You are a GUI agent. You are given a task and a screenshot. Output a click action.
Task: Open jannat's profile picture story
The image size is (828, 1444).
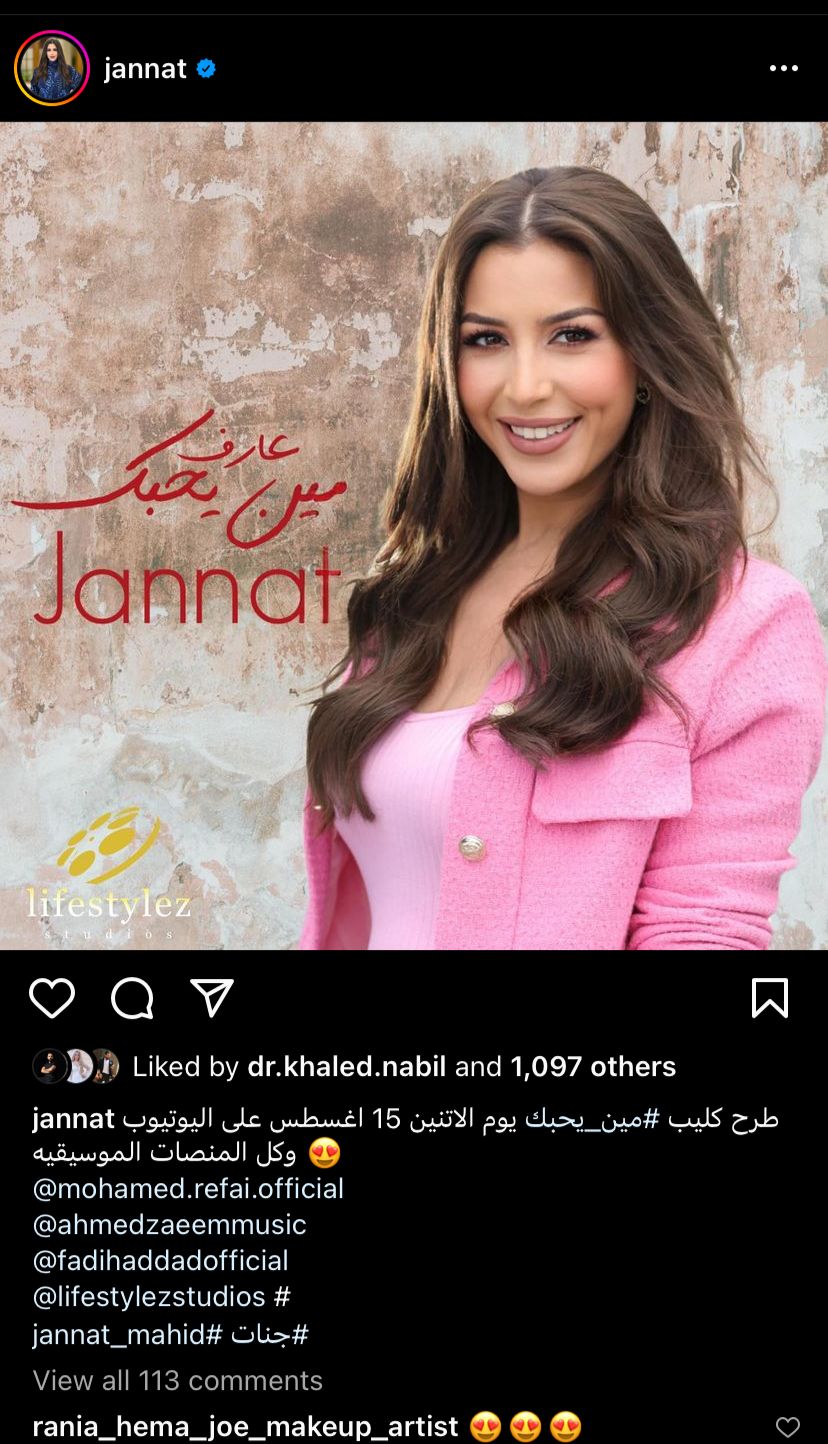click(x=52, y=68)
